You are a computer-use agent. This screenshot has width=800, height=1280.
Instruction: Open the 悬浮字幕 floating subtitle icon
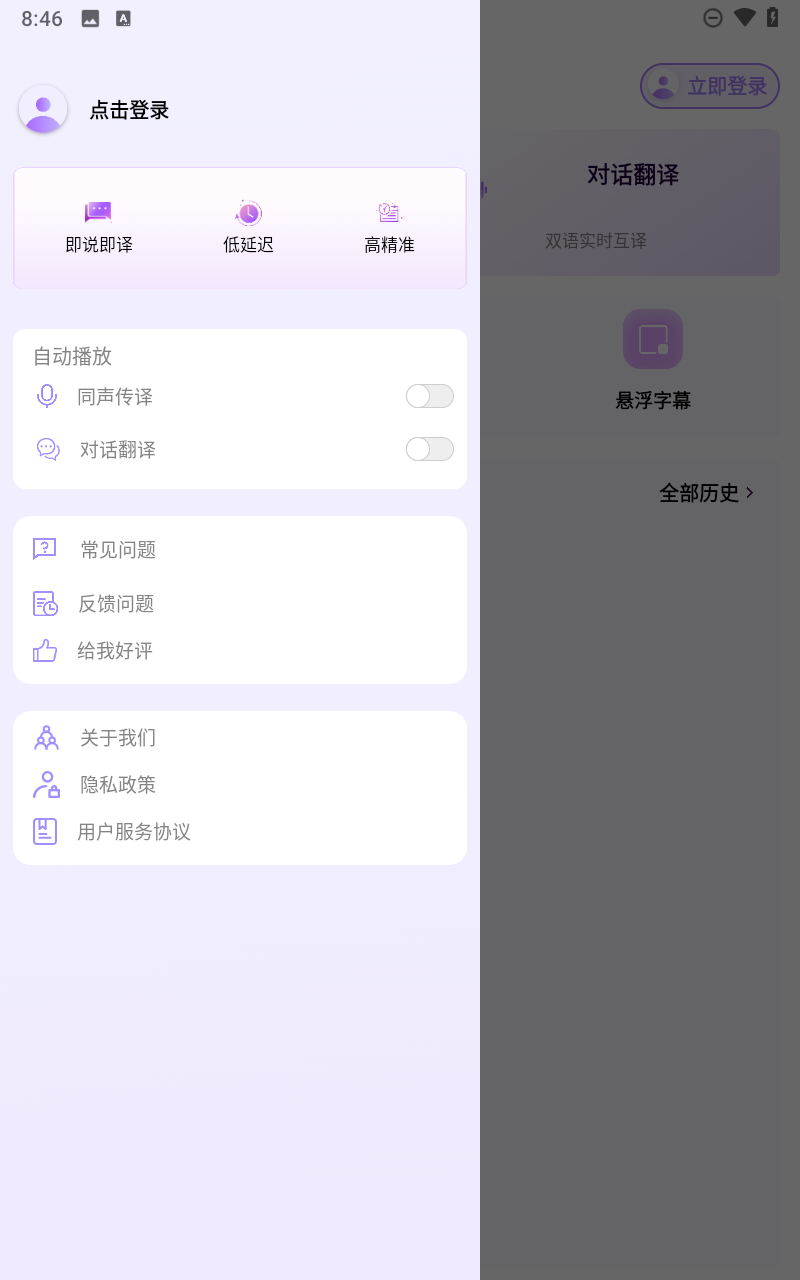(x=652, y=339)
